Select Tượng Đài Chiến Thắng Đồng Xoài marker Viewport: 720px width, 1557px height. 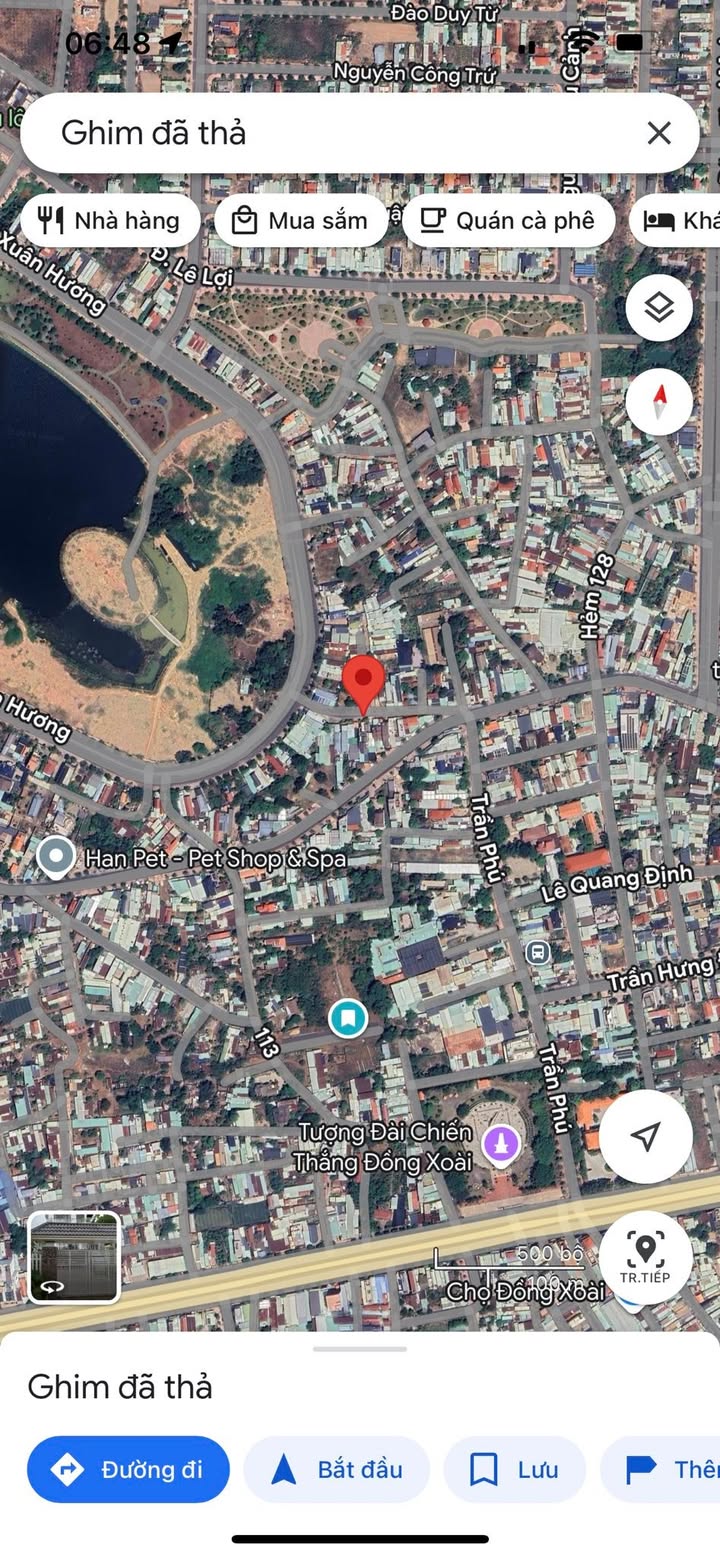[502, 1143]
